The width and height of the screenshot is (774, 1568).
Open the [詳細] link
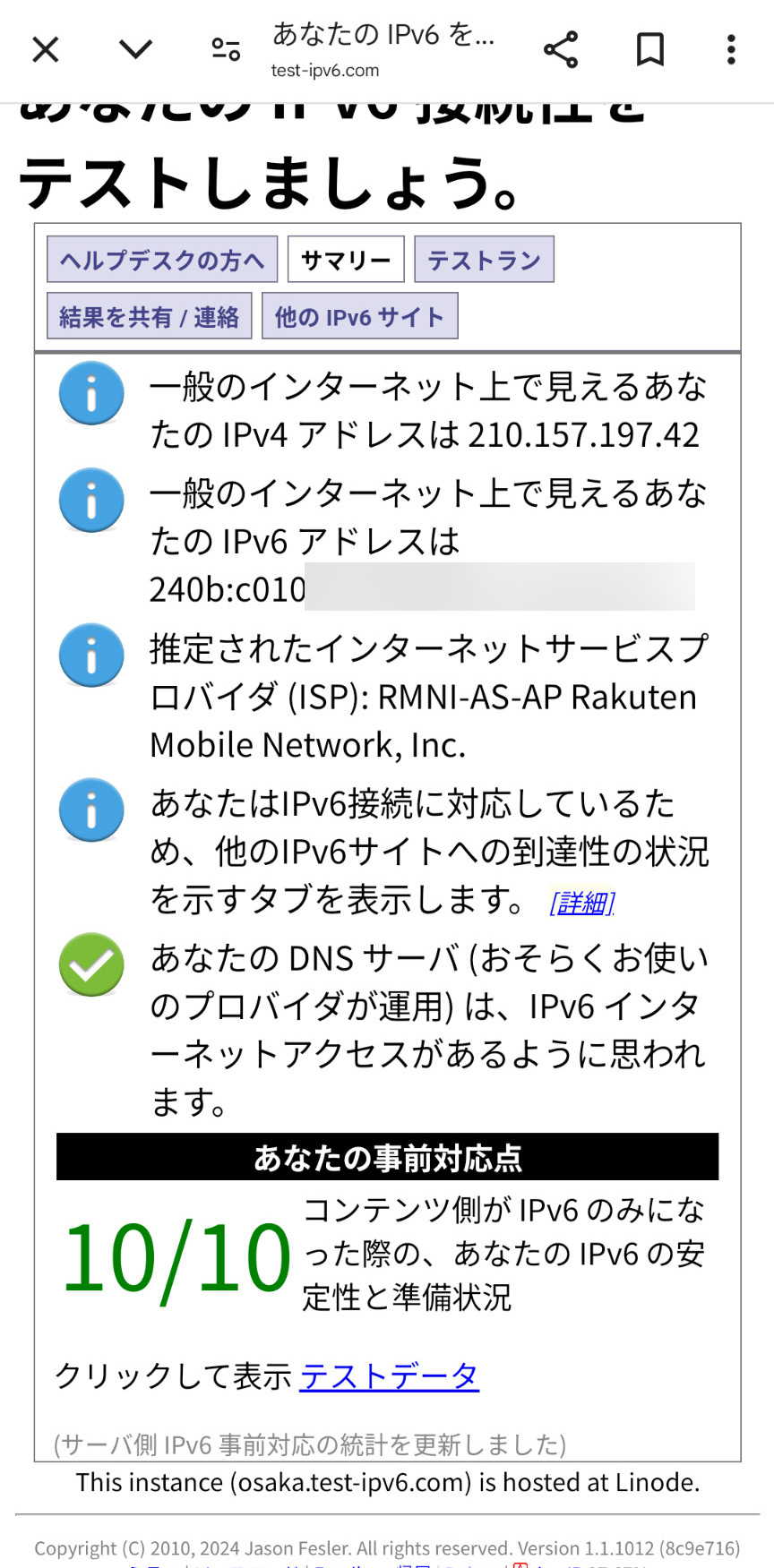coord(581,903)
